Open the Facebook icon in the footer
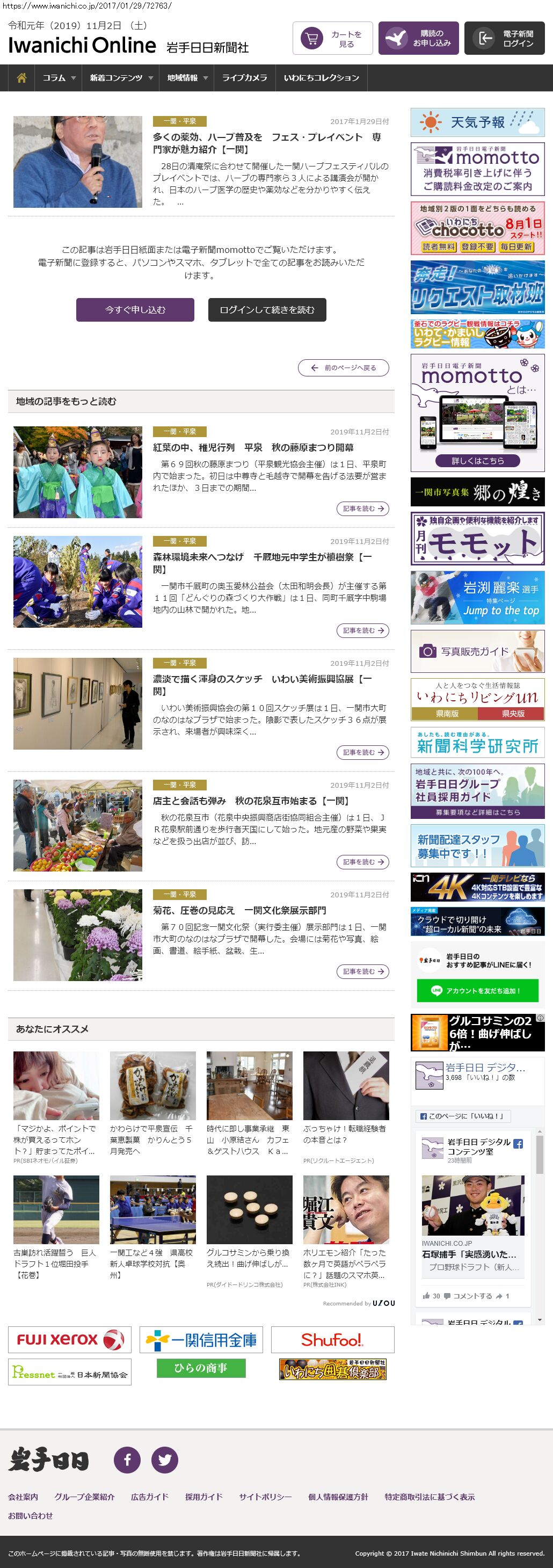Viewport: 553px width, 1568px height. click(x=127, y=1460)
